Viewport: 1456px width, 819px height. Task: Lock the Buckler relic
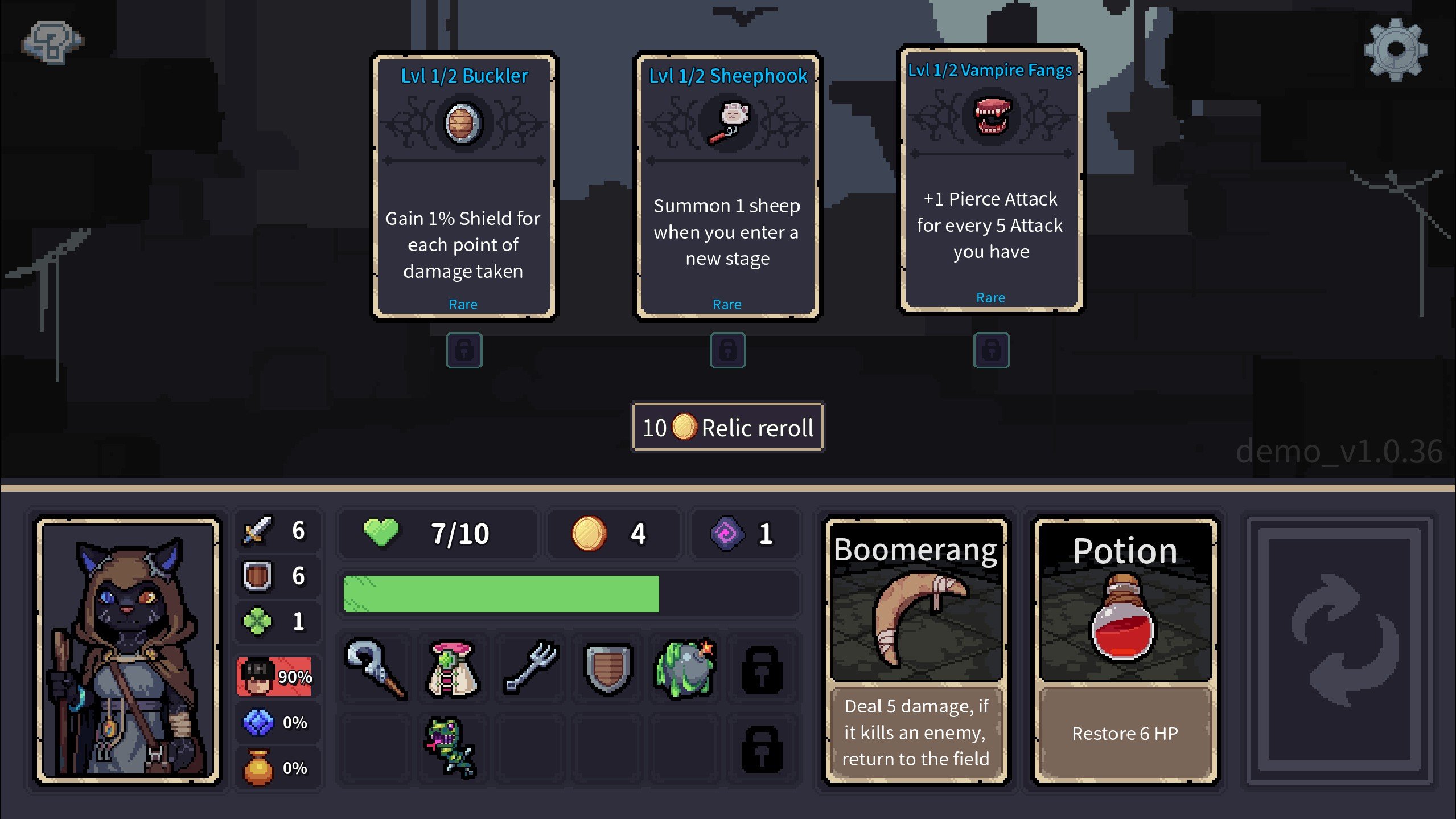464,350
